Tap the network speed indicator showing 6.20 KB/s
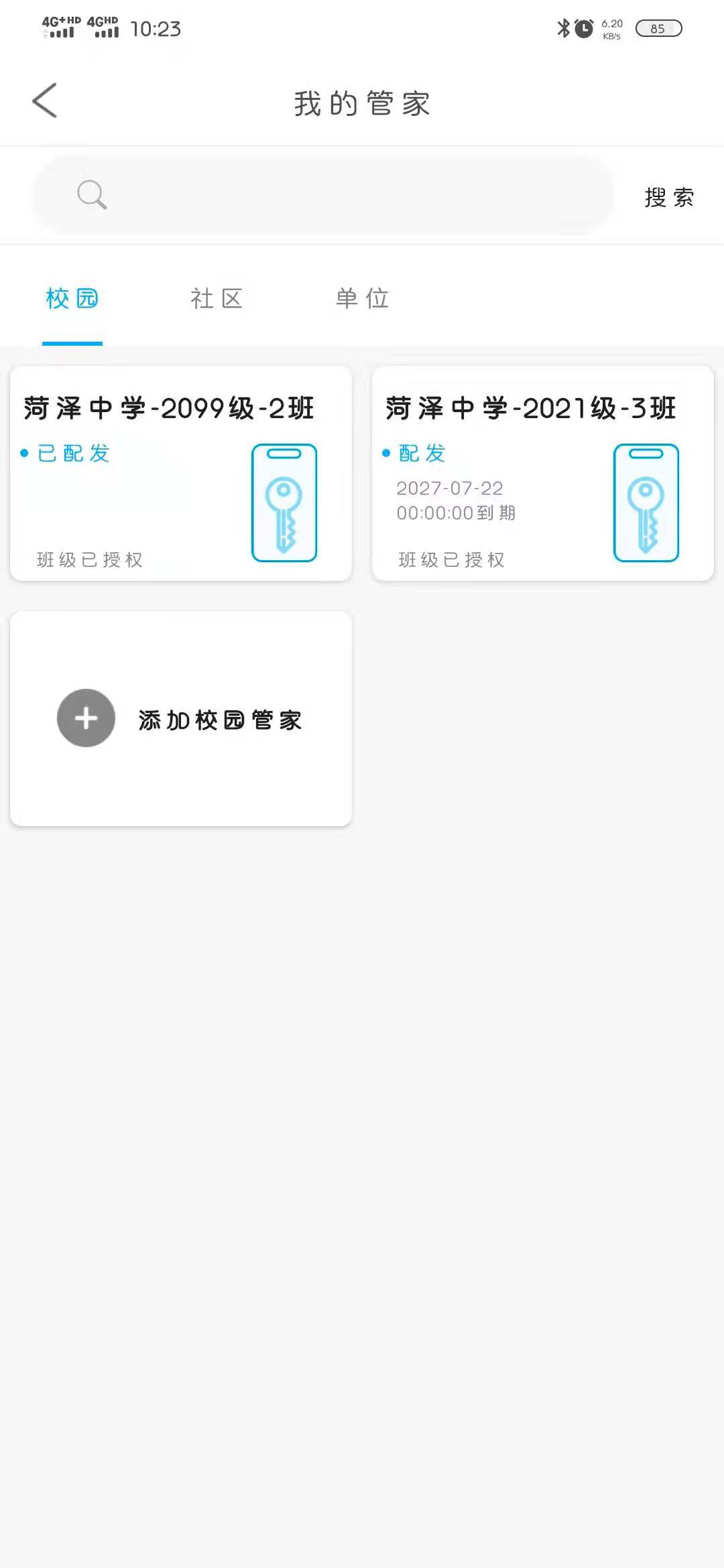The width and height of the screenshot is (724, 1568). click(611, 28)
